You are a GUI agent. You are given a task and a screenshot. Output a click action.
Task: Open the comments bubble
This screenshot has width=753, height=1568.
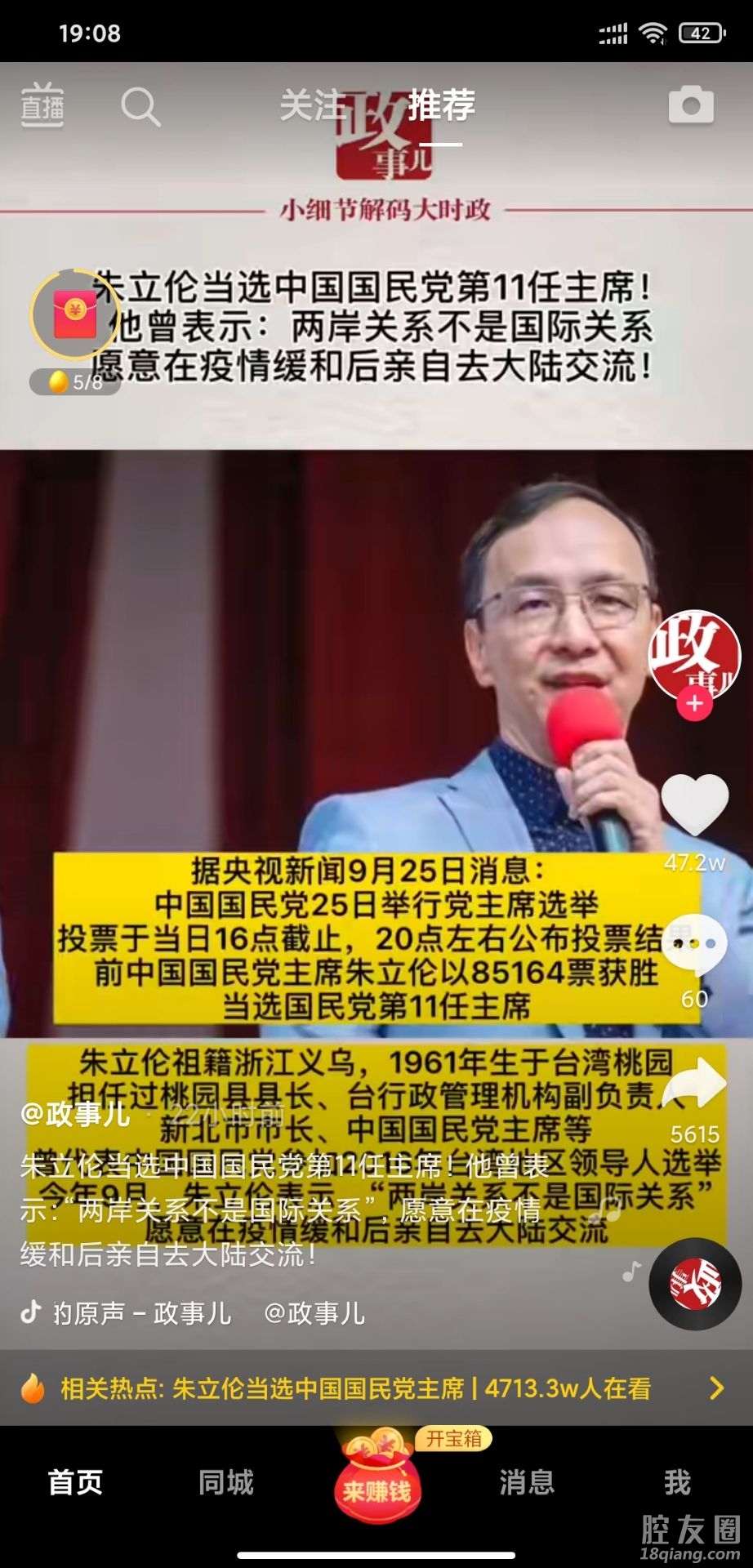coord(694,945)
